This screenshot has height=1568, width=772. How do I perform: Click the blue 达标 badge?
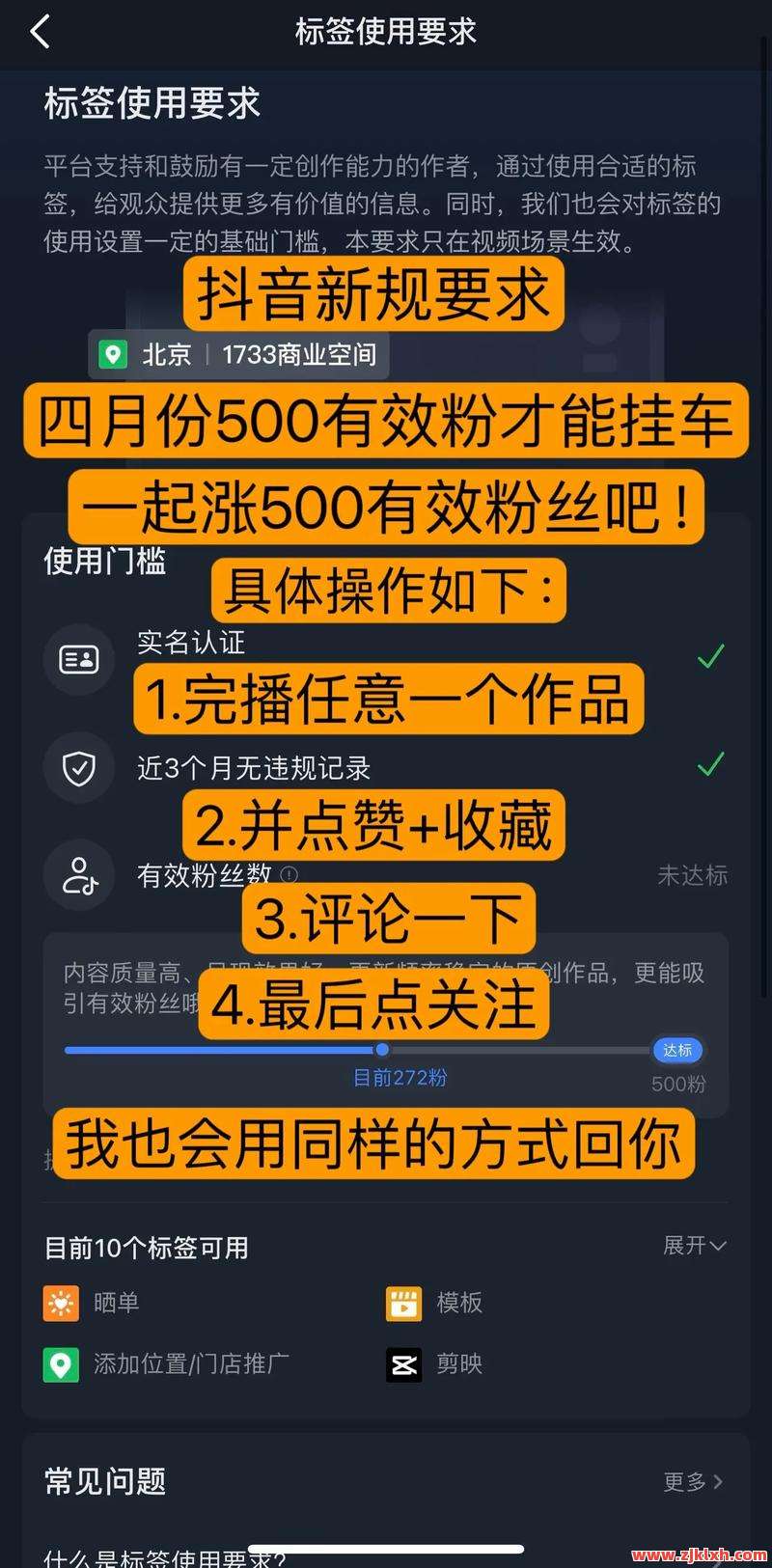pyautogui.click(x=678, y=1050)
